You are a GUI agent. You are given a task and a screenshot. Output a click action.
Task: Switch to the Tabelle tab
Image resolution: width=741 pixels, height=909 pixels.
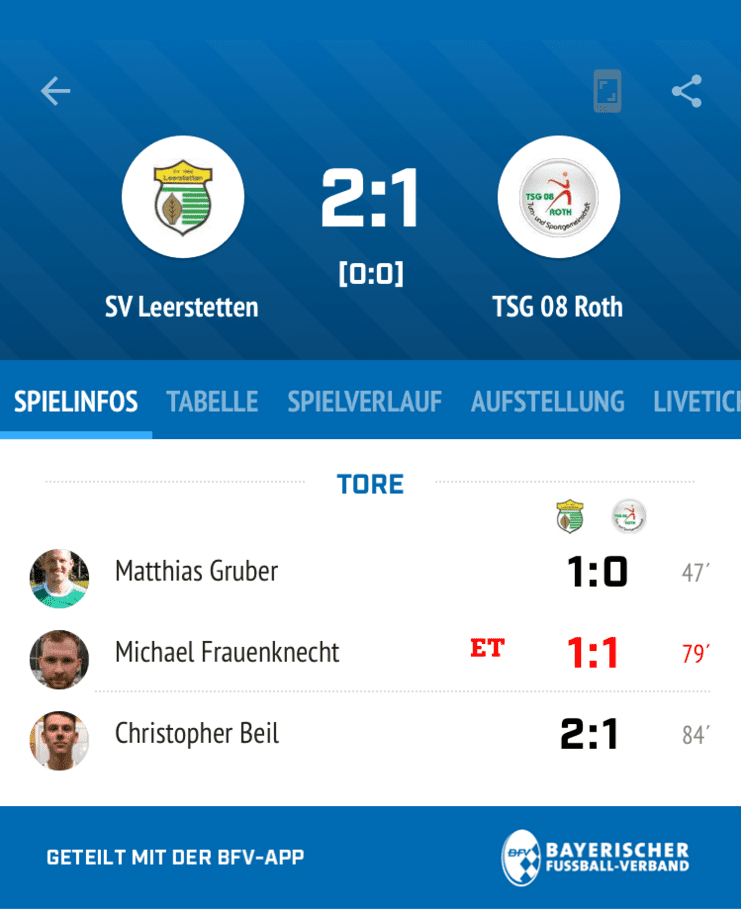click(212, 402)
